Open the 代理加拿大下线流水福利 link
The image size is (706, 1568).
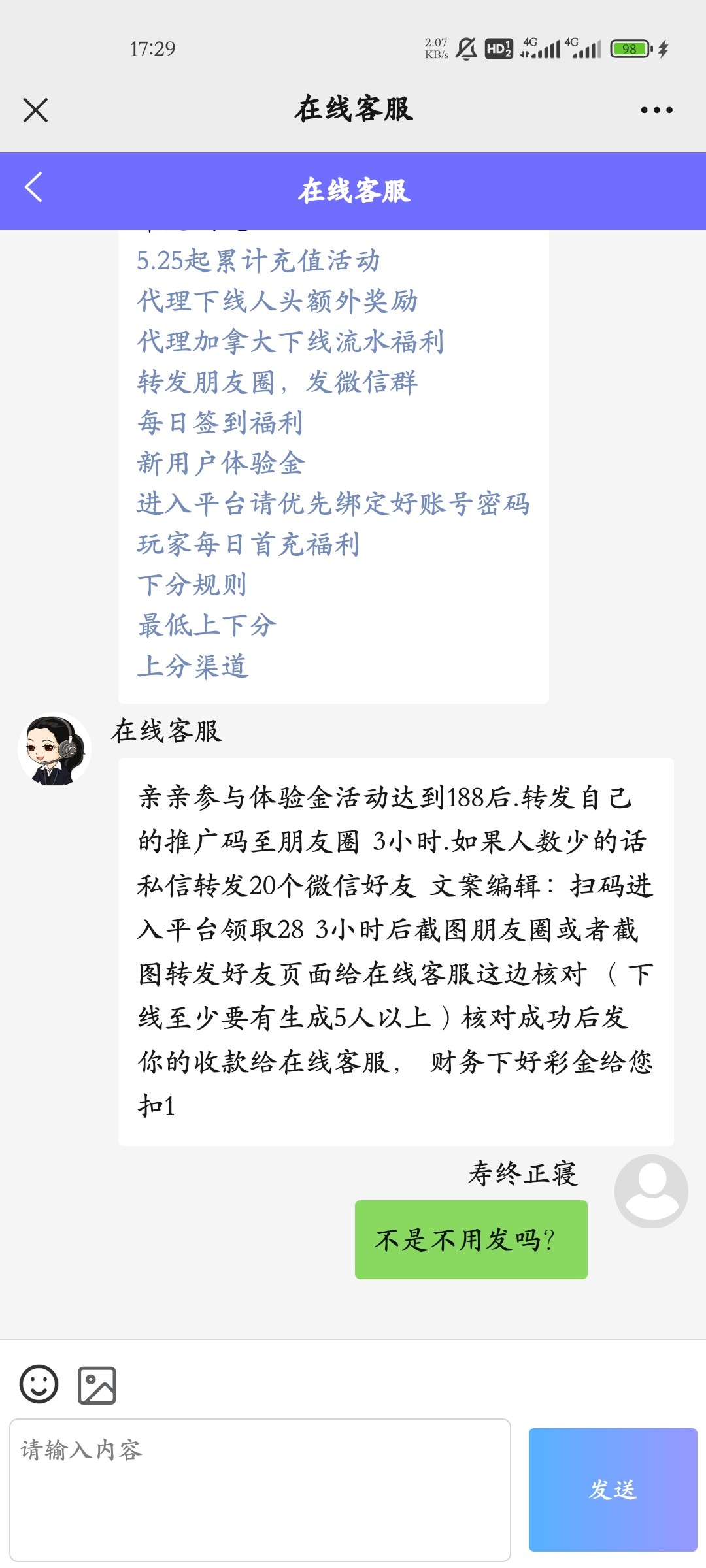coord(290,342)
